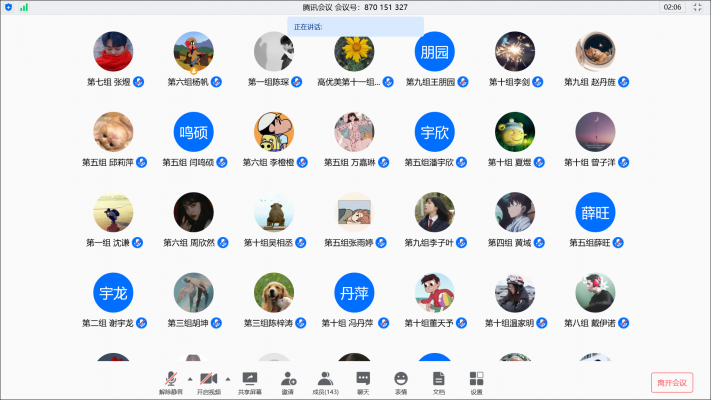Select participant 第二组 谢宇龙
The width and height of the screenshot is (711, 400).
click(113, 293)
